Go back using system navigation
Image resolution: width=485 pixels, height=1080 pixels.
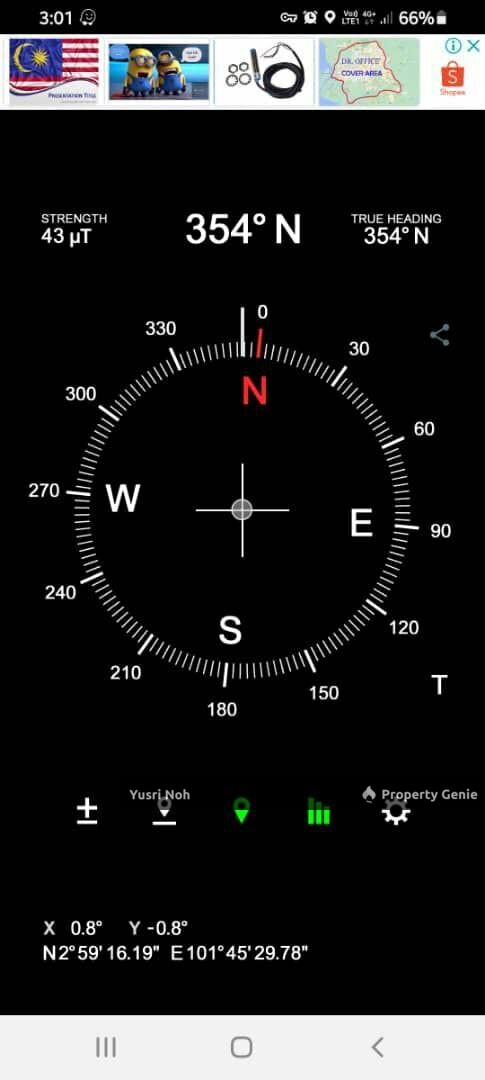[377, 1048]
